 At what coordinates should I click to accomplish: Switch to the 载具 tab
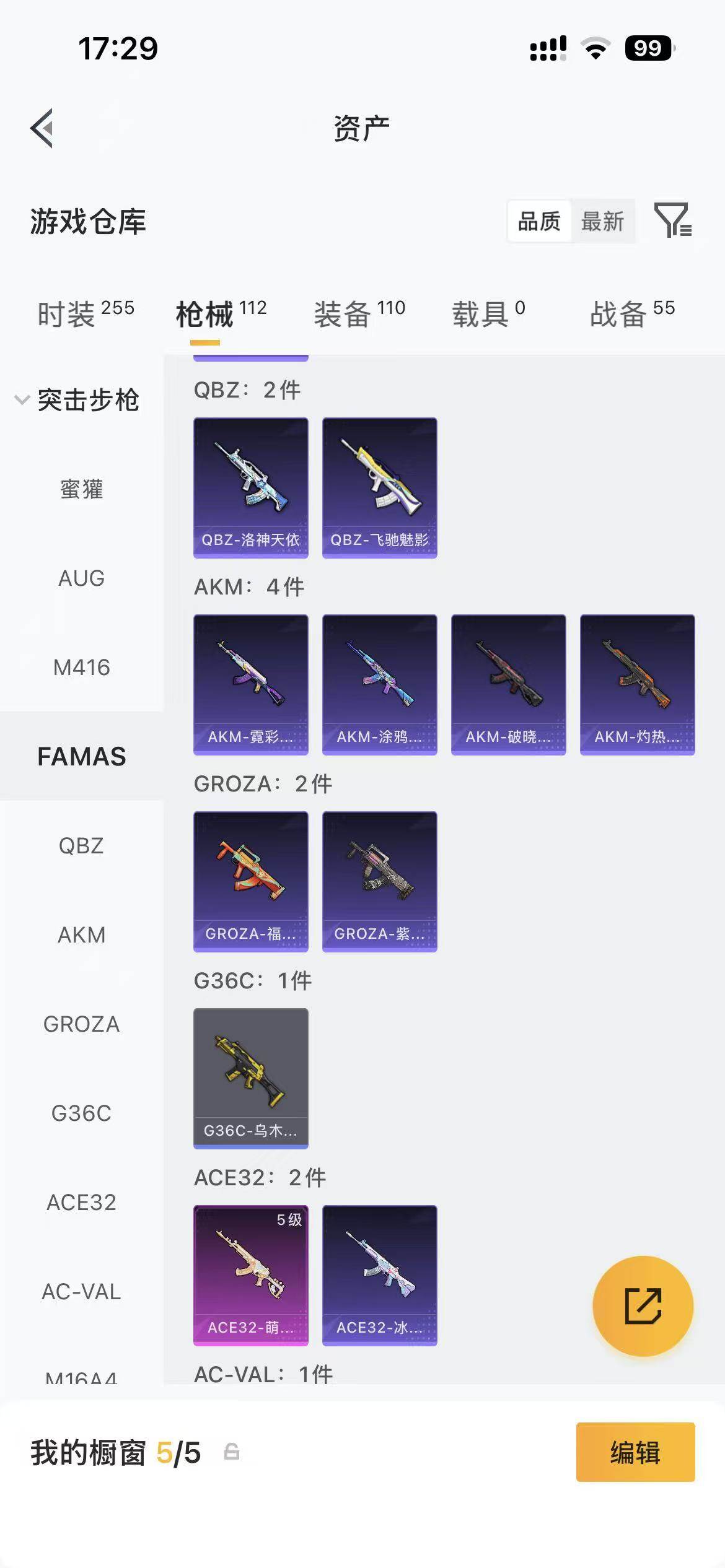pyautogui.click(x=488, y=313)
